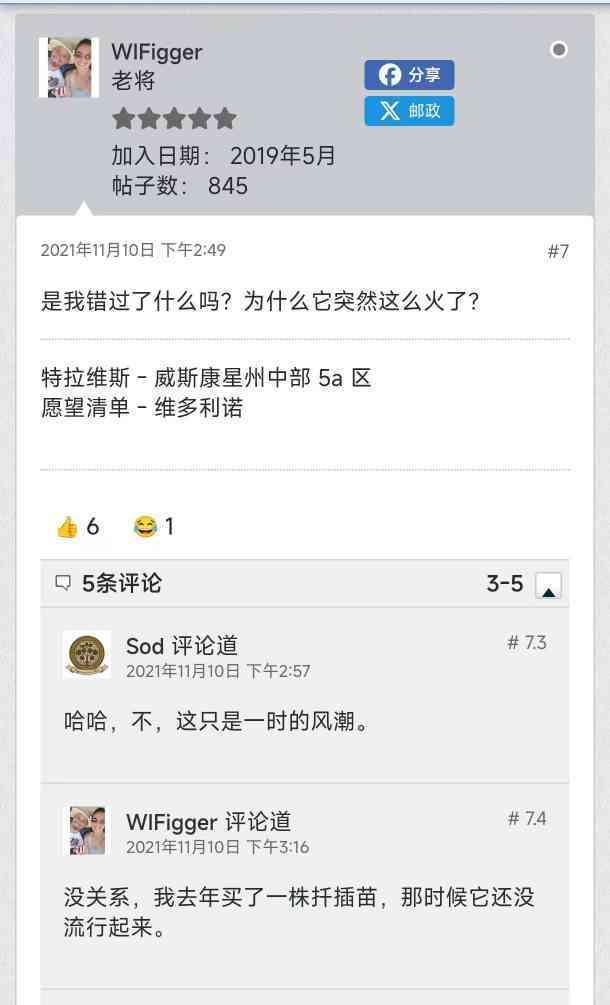Image resolution: width=610 pixels, height=1005 pixels.
Task: Tap the thumbs-up reaction with 6
Action: click(x=77, y=527)
